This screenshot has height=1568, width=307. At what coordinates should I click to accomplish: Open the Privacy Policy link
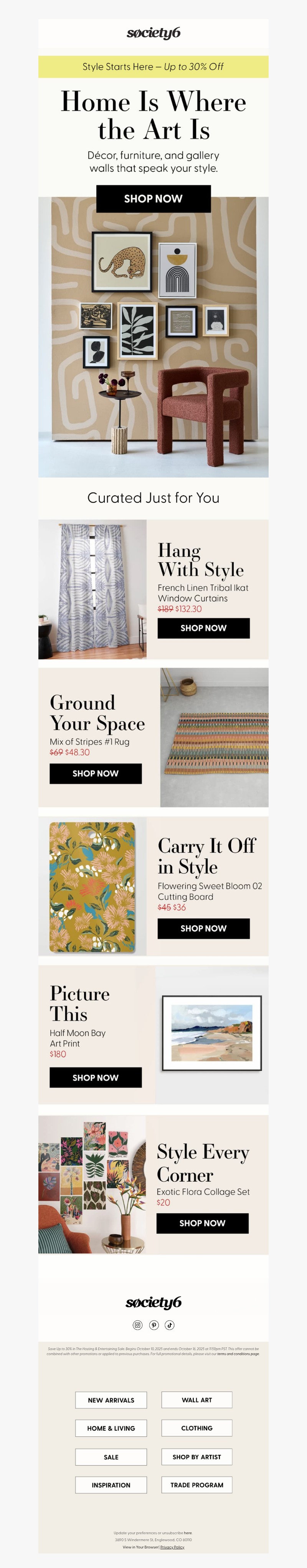point(172,1547)
